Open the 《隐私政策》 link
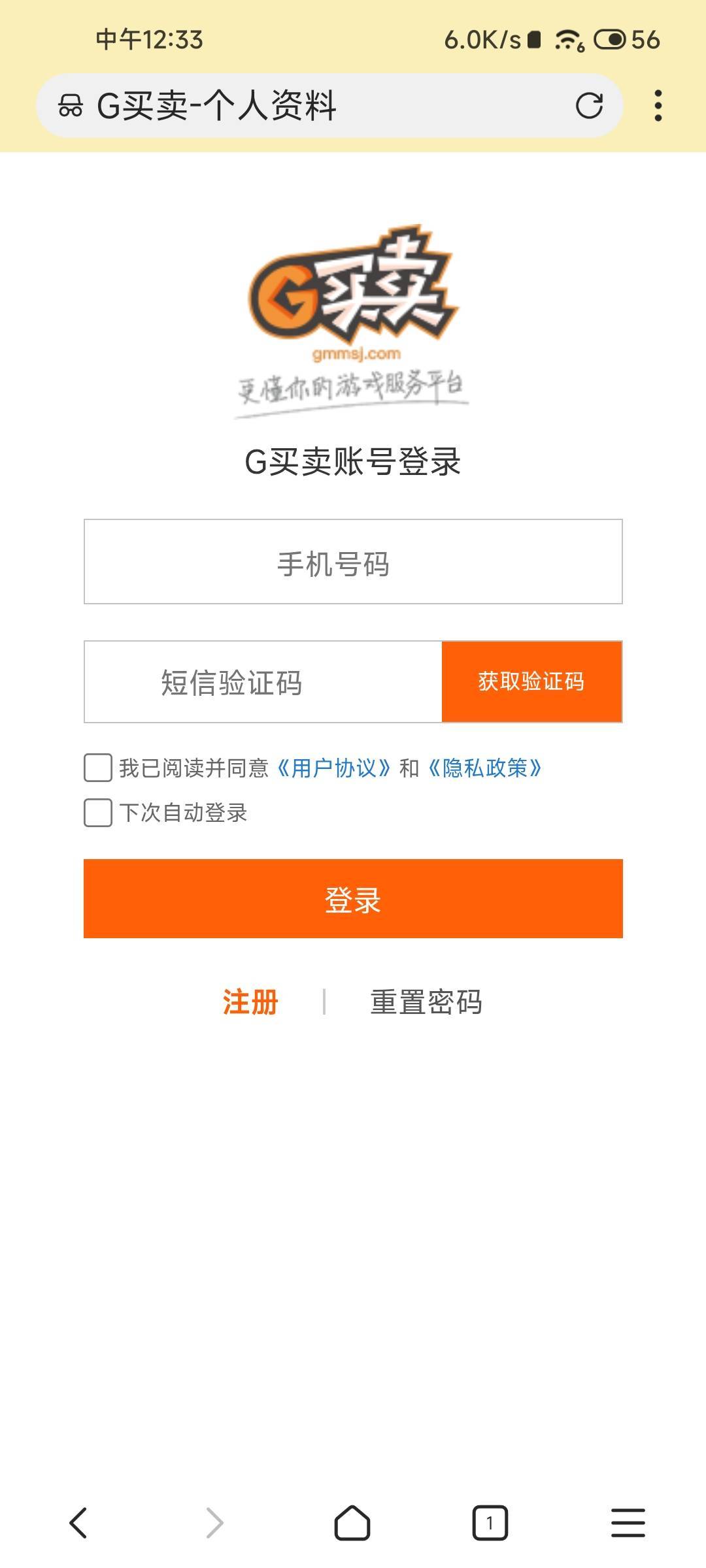706x1568 pixels. click(484, 768)
